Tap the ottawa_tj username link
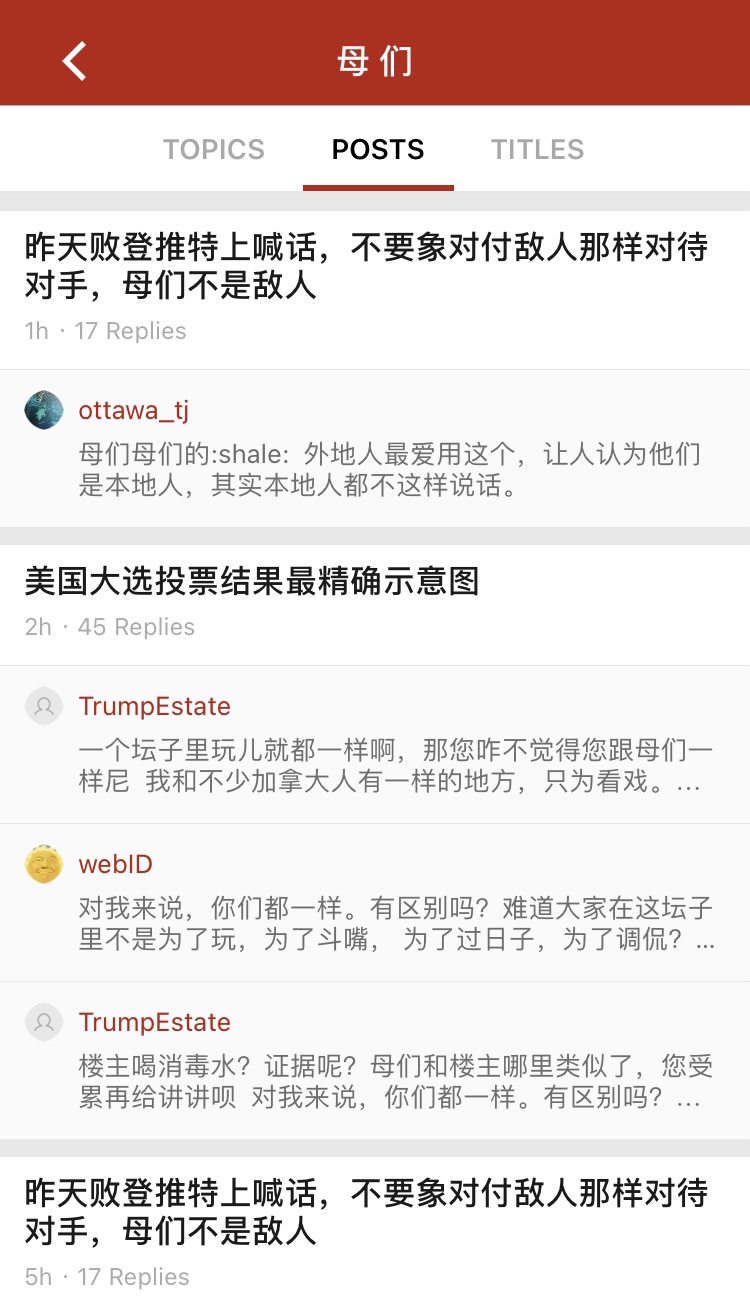Image resolution: width=750 pixels, height=1308 pixels. pyautogui.click(x=134, y=410)
